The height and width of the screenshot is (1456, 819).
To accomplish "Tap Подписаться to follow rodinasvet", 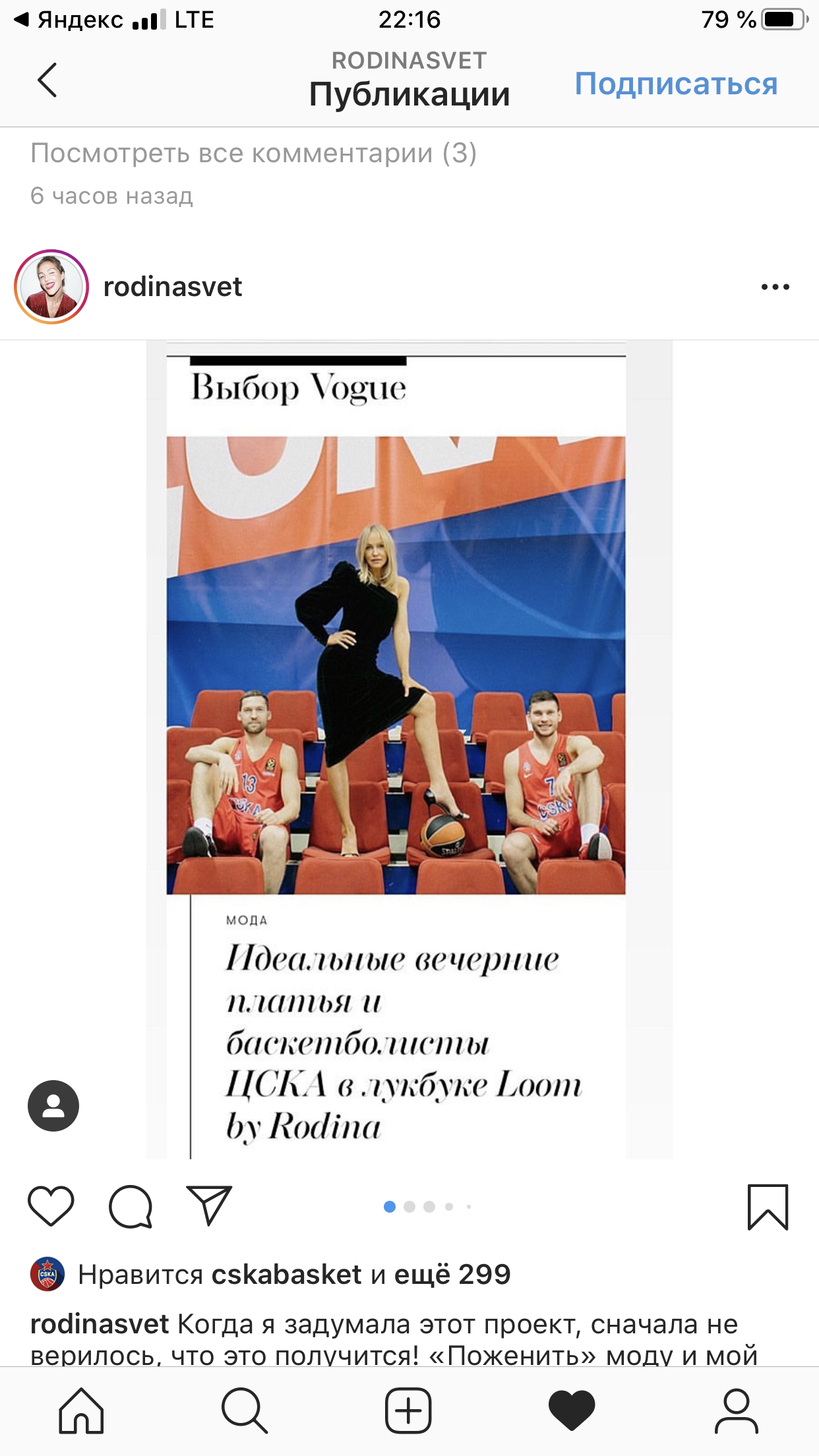I will [x=676, y=84].
